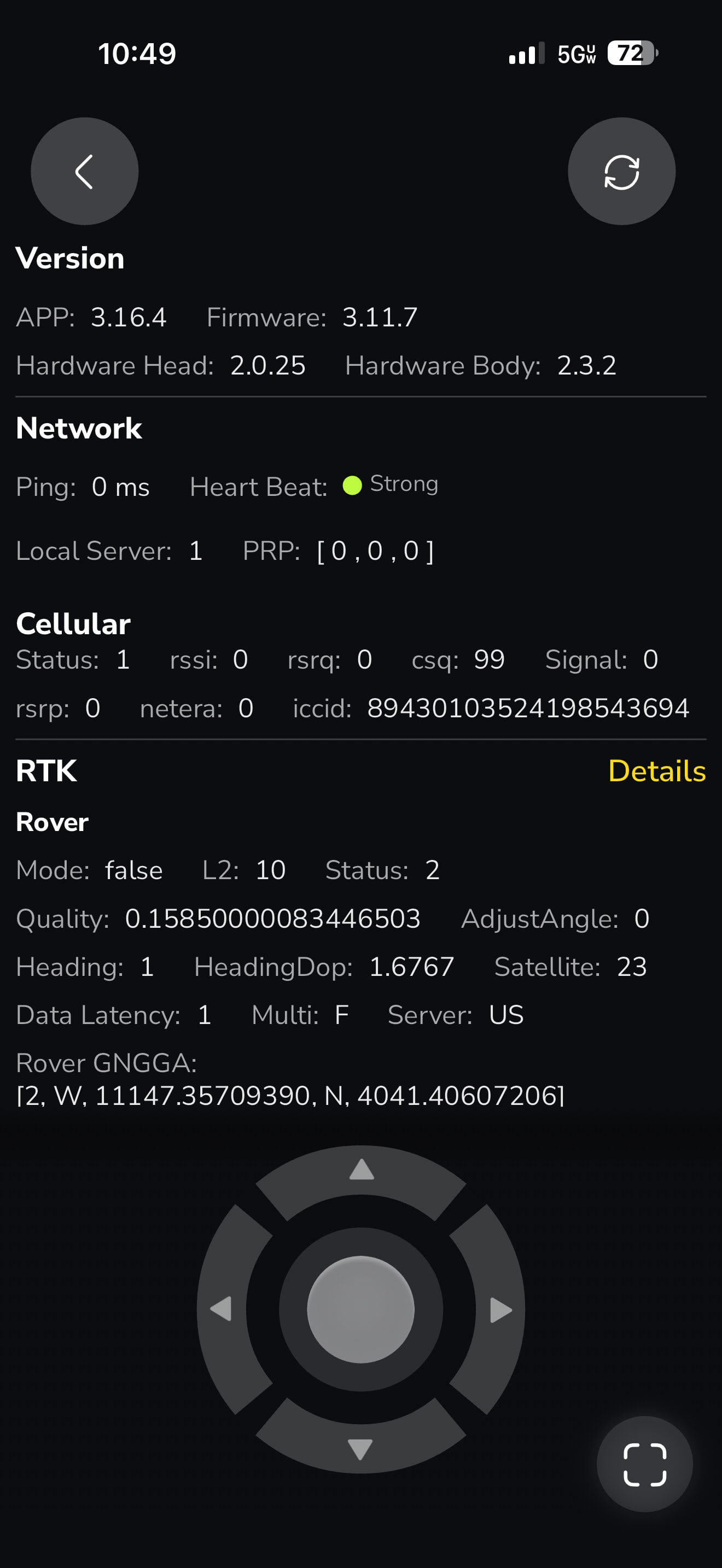This screenshot has height=1568, width=722.
Task: Tap the joystick center knob
Action: click(x=361, y=1309)
